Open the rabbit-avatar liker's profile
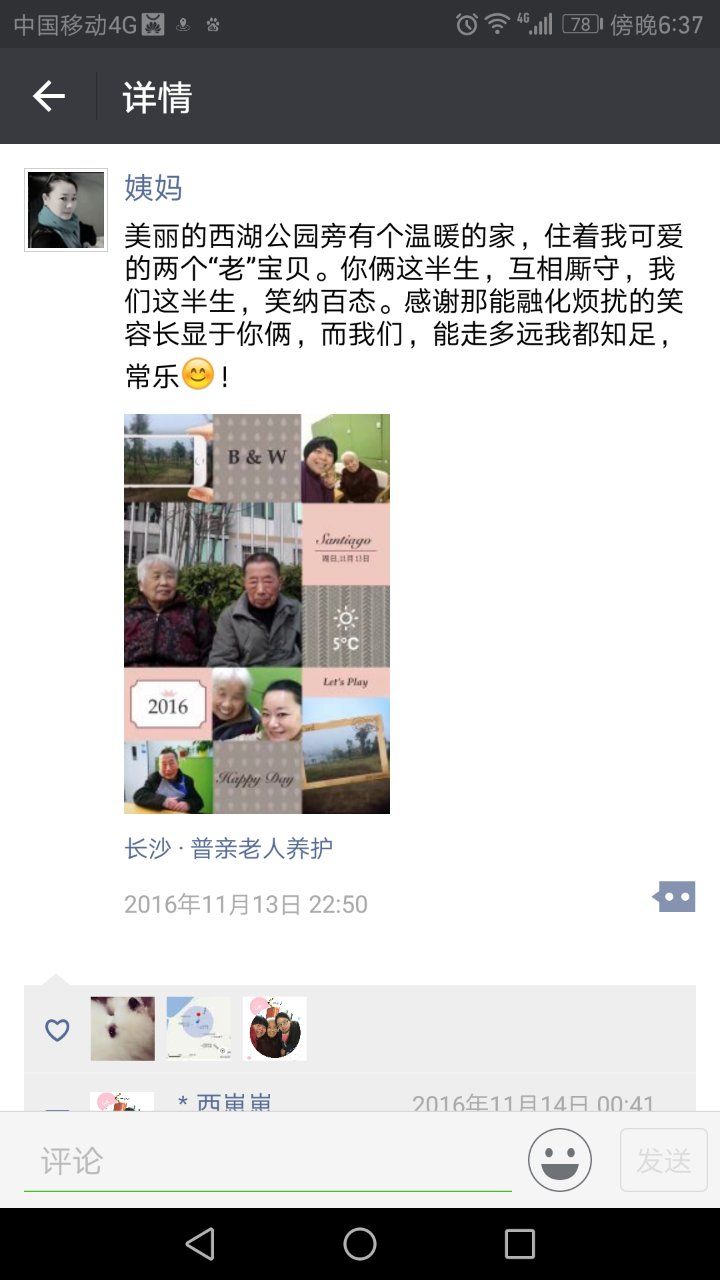This screenshot has height=1280, width=720. (x=123, y=1028)
